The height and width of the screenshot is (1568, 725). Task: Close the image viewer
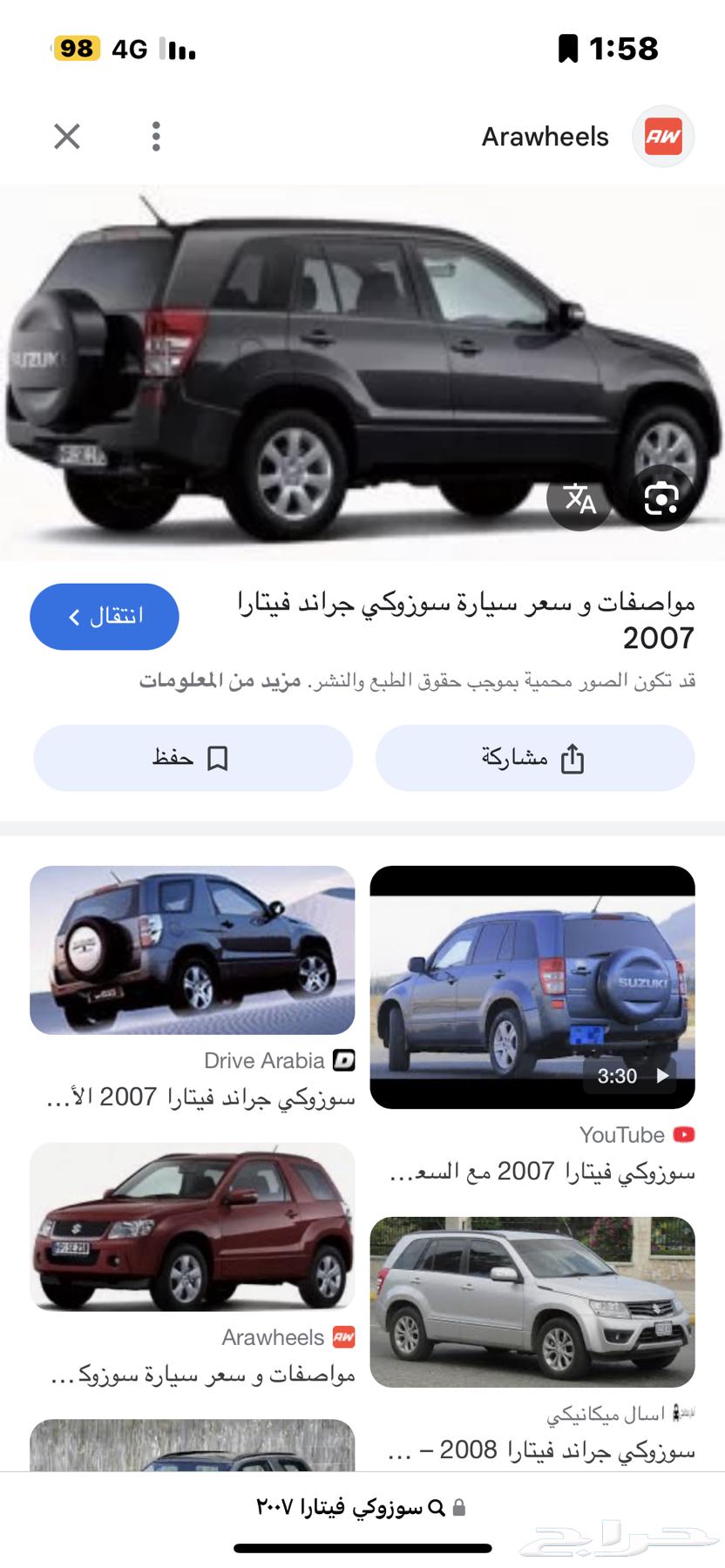67,137
